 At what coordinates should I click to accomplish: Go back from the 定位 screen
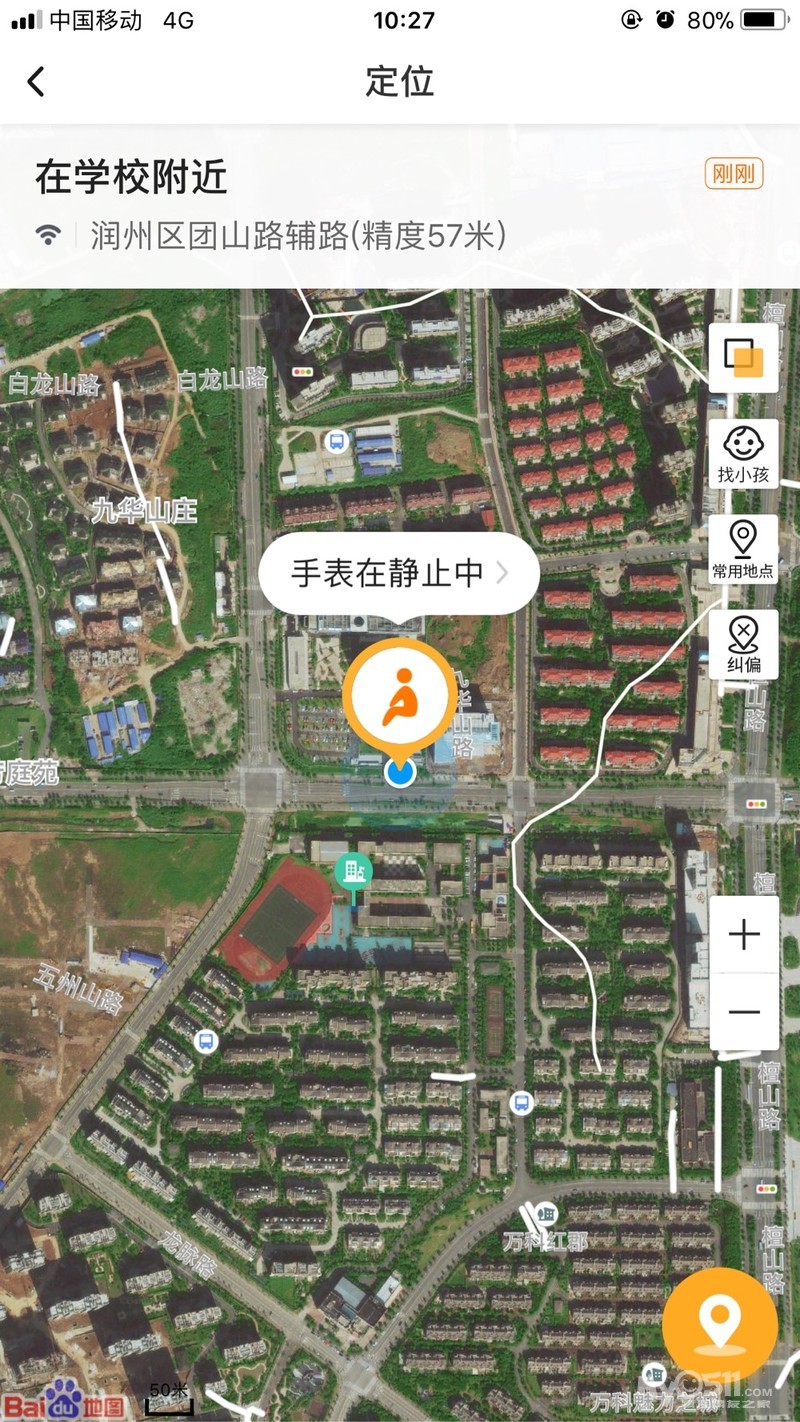tap(36, 81)
